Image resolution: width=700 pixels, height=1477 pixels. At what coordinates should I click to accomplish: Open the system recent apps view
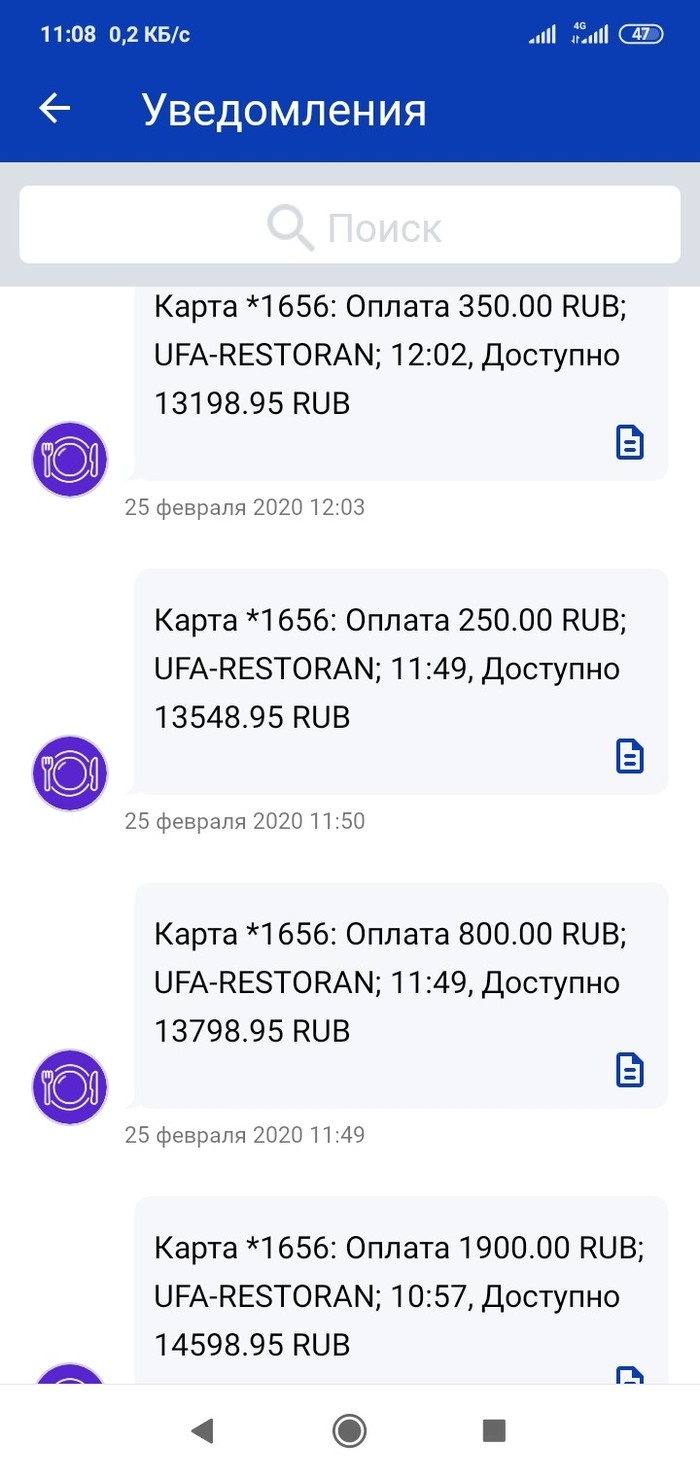click(x=494, y=1431)
